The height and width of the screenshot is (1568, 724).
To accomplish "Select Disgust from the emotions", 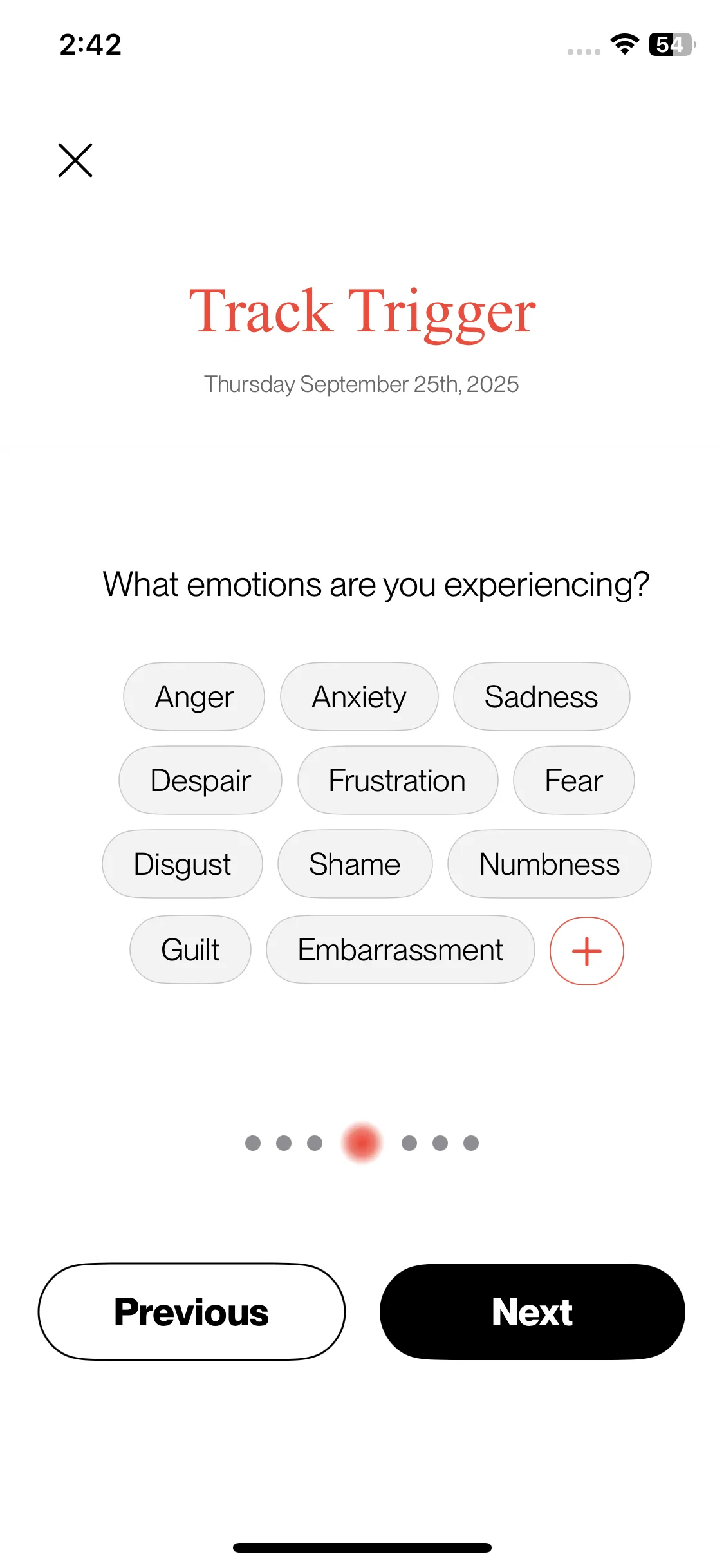I will click(182, 864).
